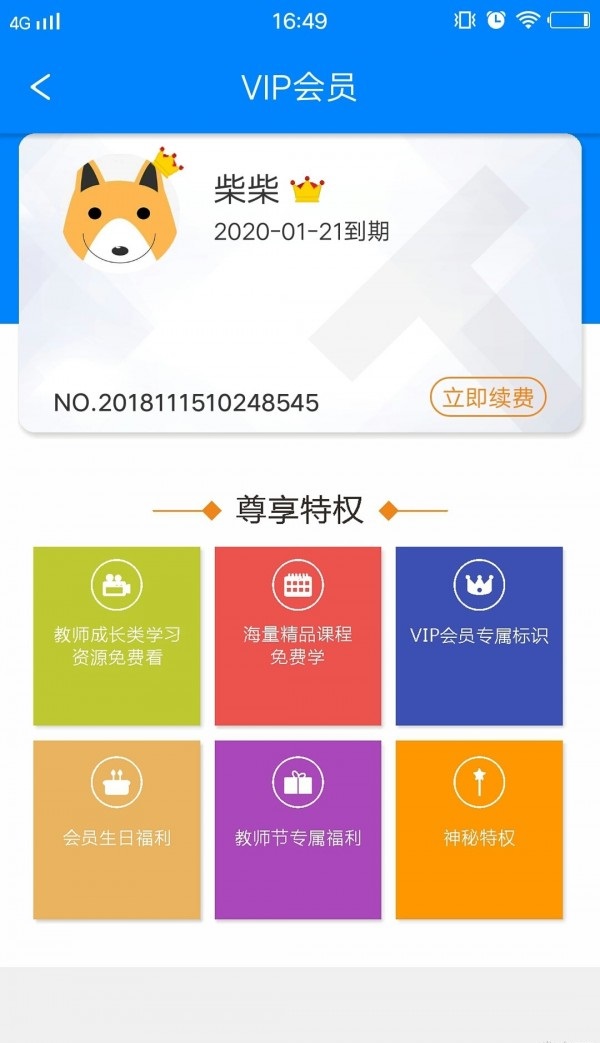Open the 海量精品课程免费学 privilege tile
600x1043 pixels.
[298, 635]
